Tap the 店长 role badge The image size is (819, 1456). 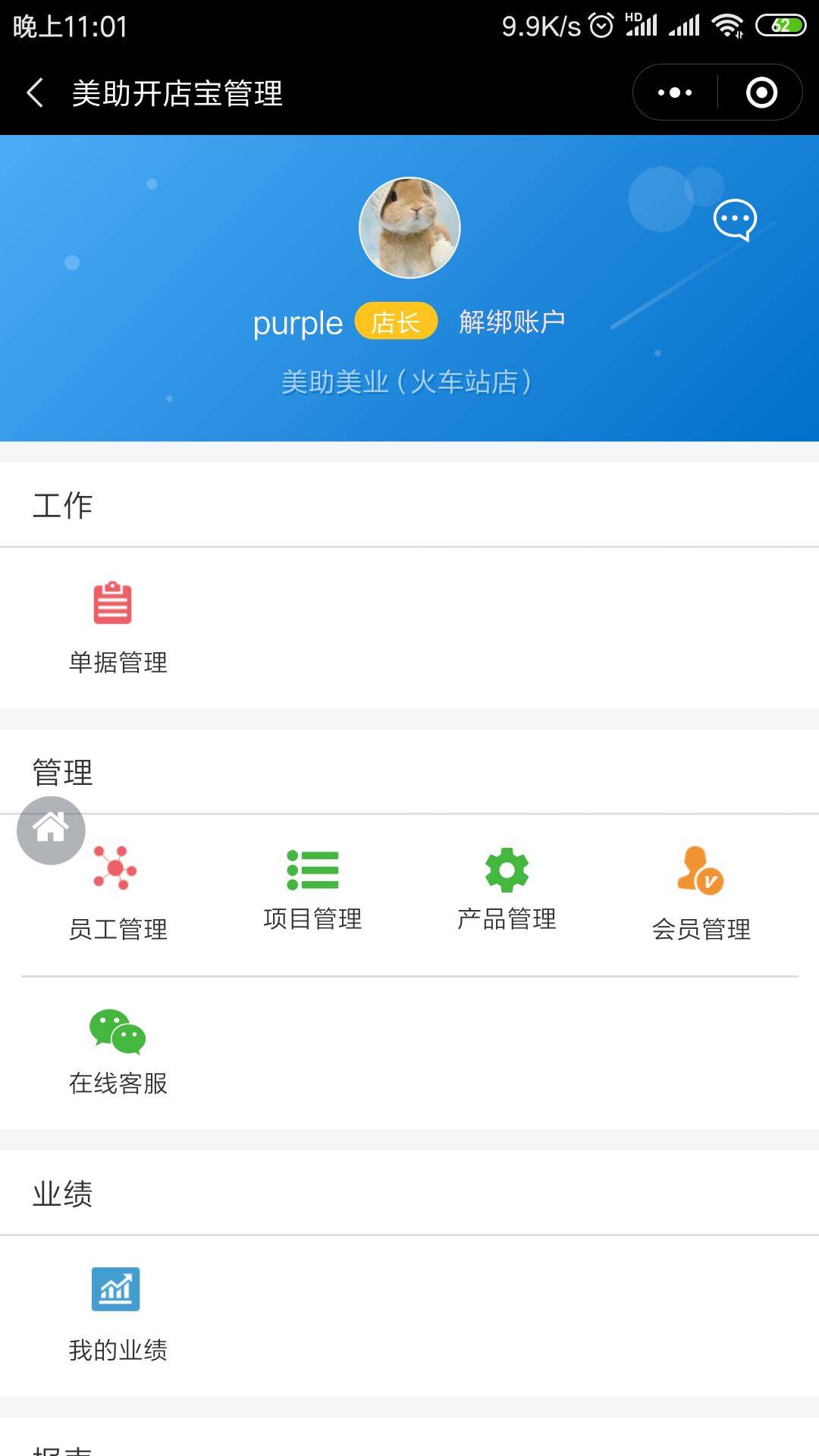click(396, 322)
